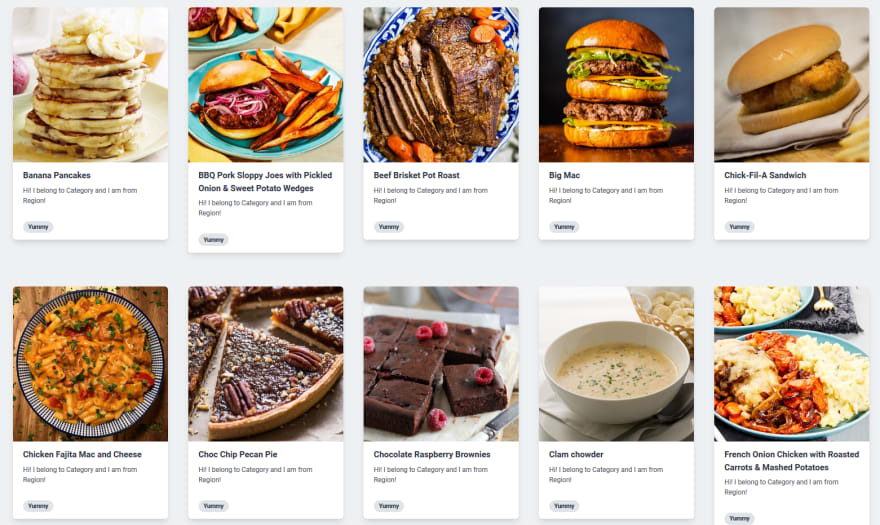
Task: Open the Clam chowder recipe card
Action: [616, 365]
